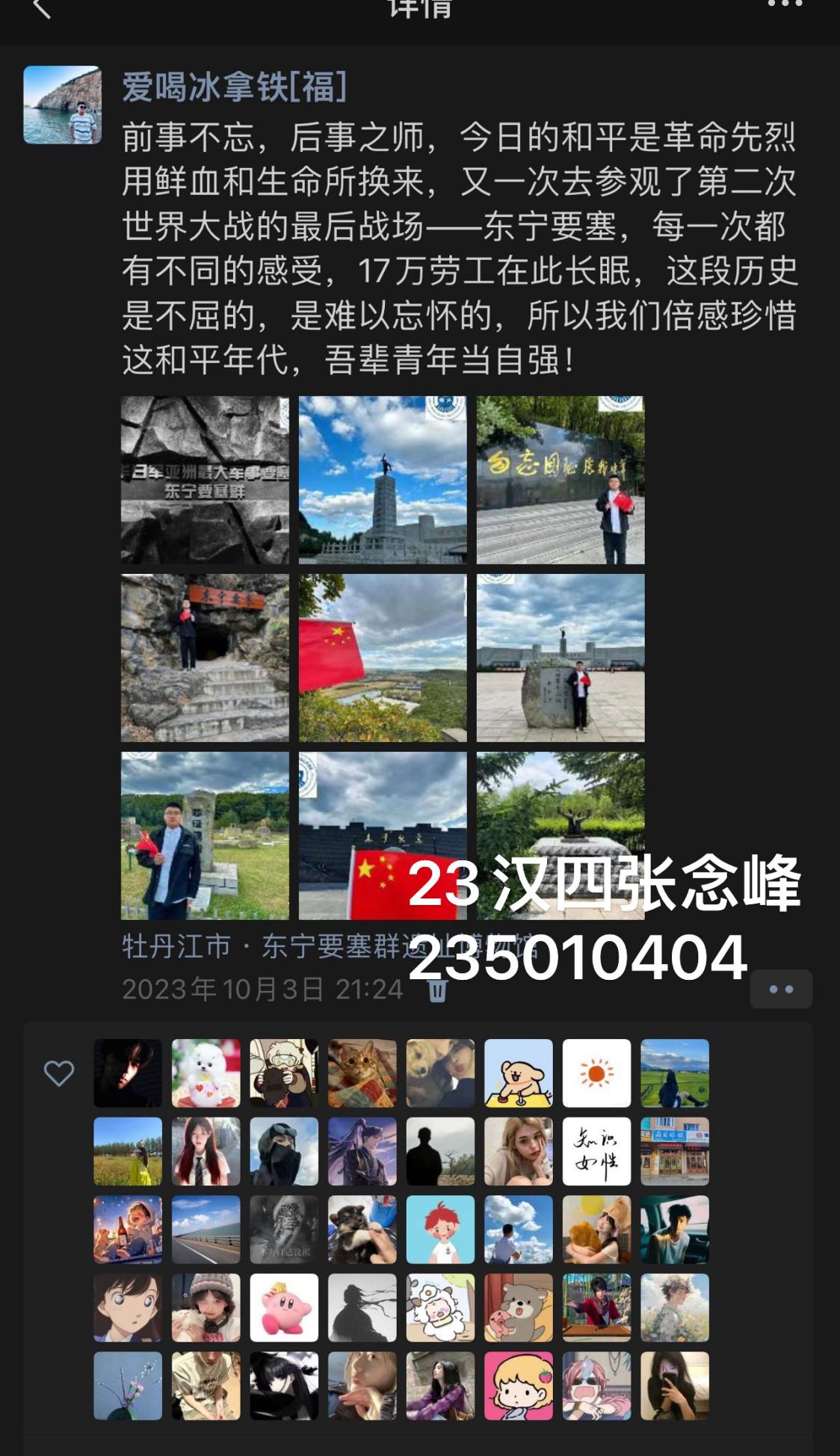Open the poster's profile avatar

coord(63,105)
